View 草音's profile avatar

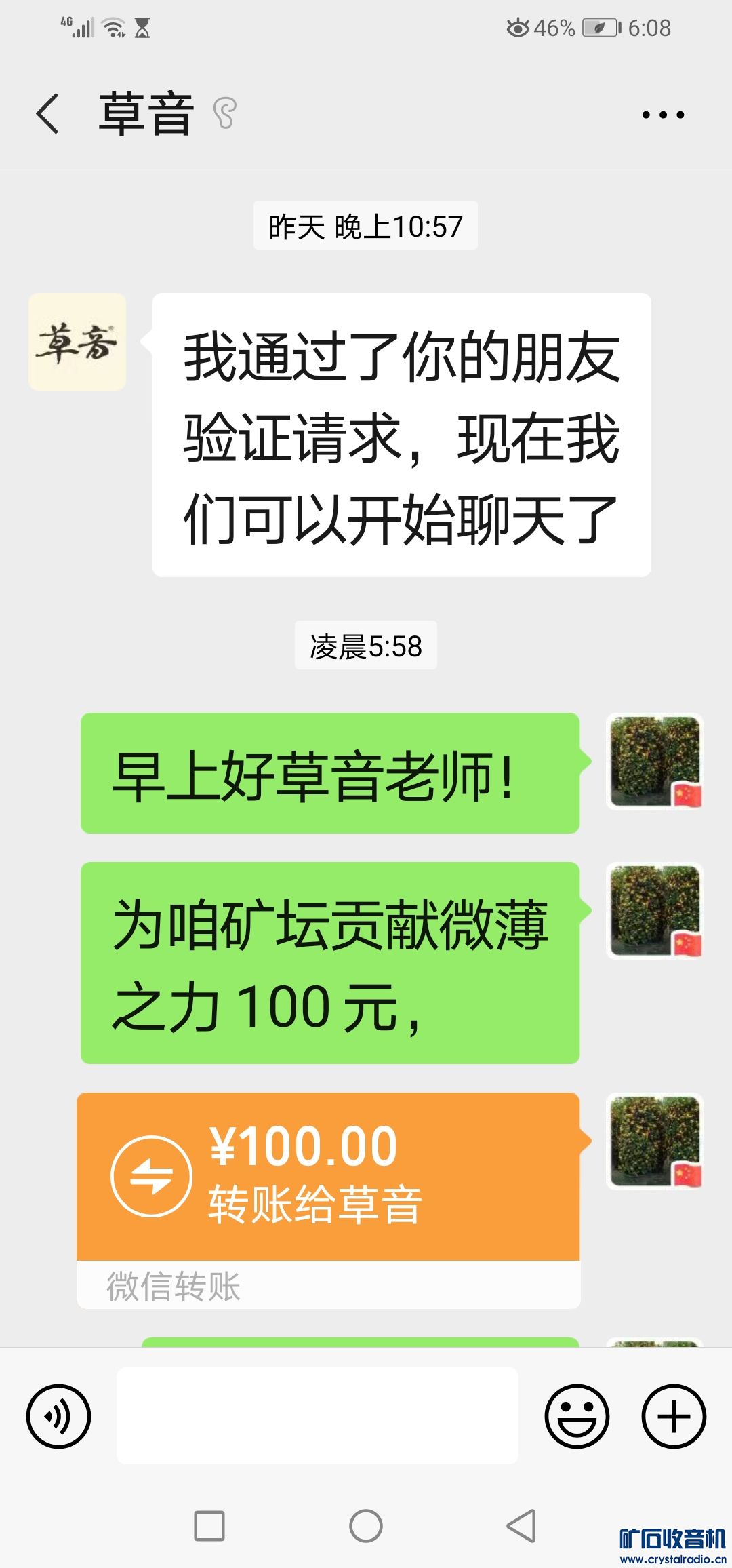77,342
